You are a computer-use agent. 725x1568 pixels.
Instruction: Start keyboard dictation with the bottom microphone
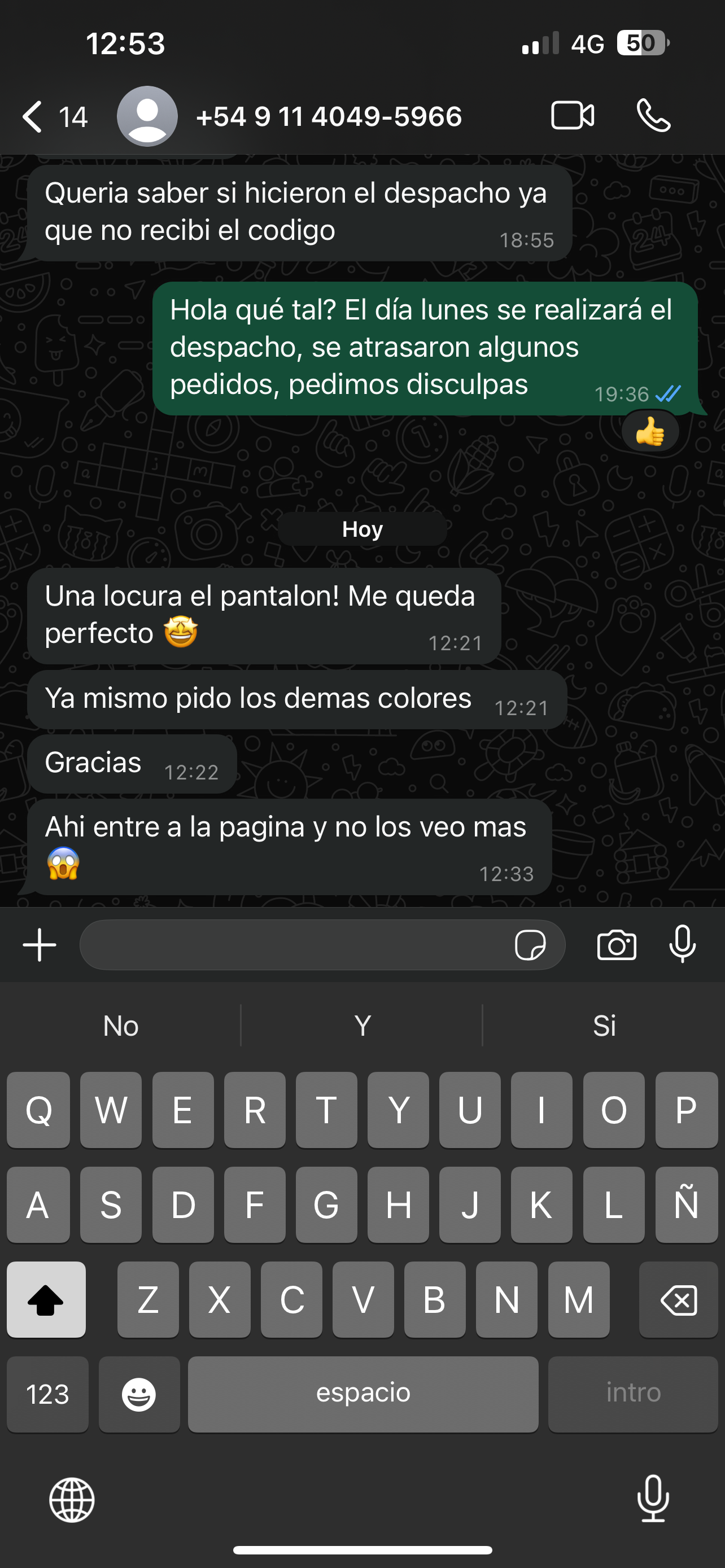tap(653, 1499)
